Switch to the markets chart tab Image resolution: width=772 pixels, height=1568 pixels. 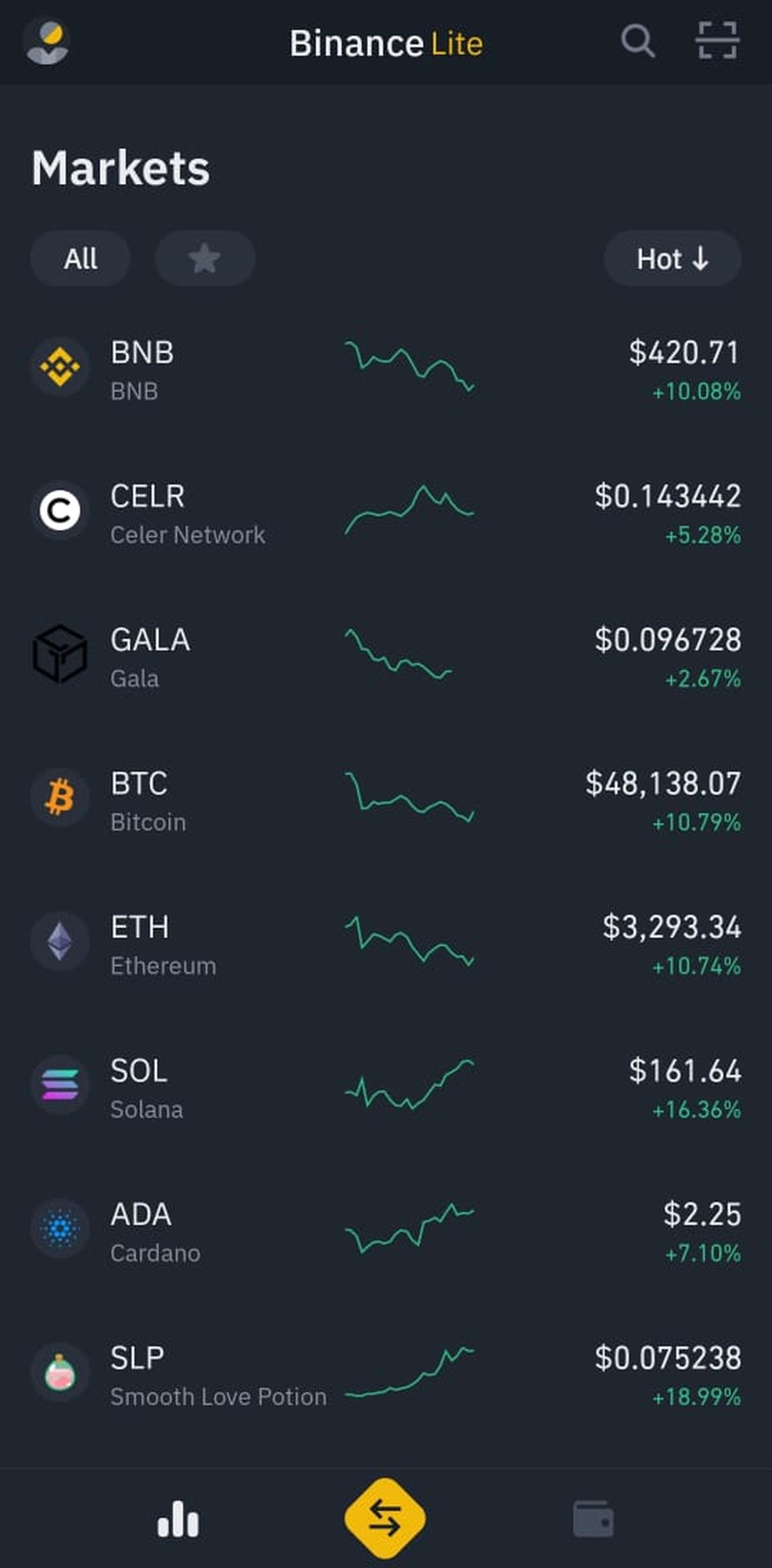178,1519
